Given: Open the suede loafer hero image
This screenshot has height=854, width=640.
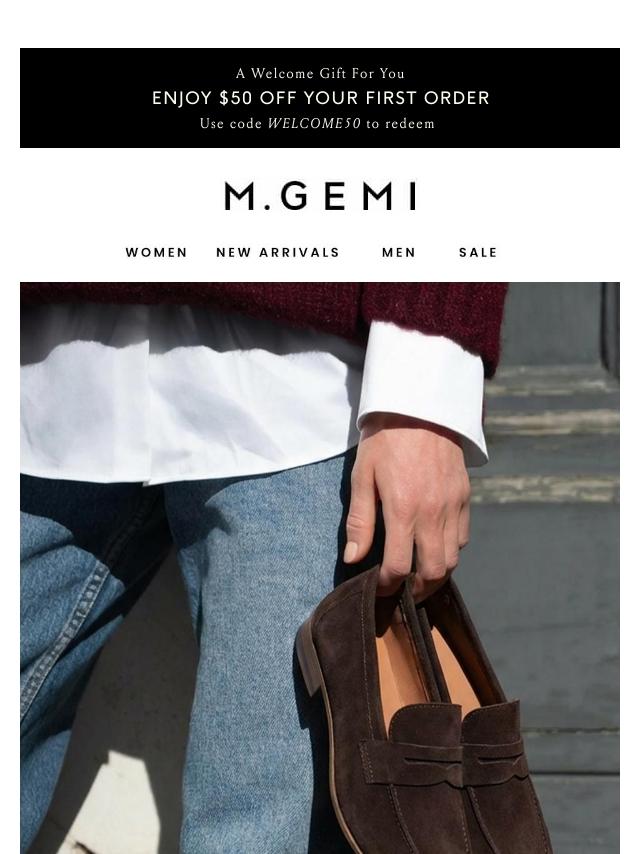Looking at the screenshot, I should [320, 567].
